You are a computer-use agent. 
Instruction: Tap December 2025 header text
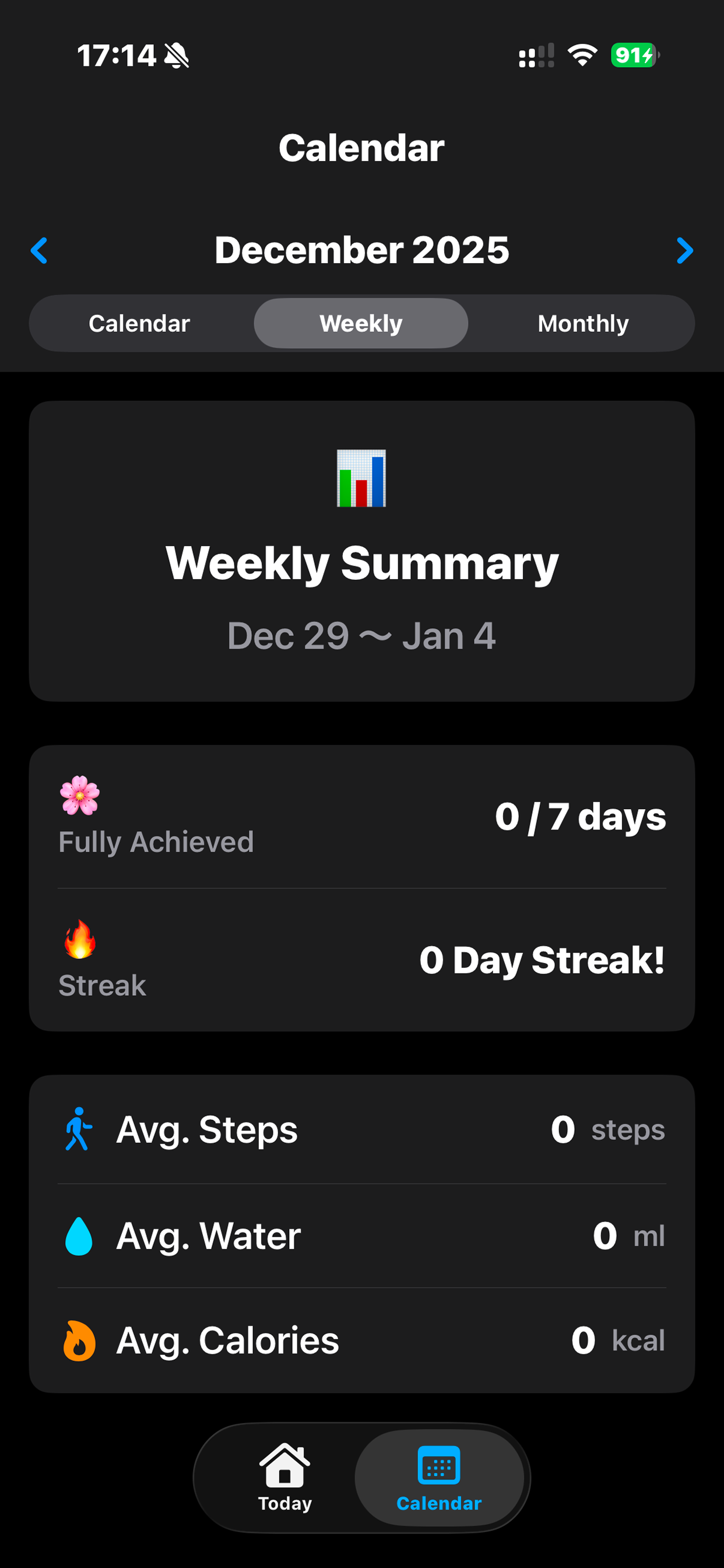[361, 249]
